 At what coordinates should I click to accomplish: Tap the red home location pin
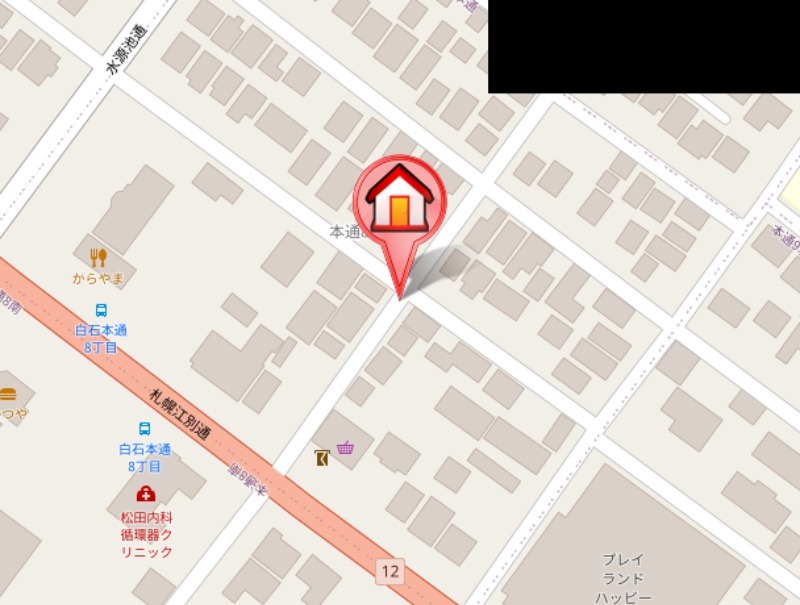click(x=400, y=203)
